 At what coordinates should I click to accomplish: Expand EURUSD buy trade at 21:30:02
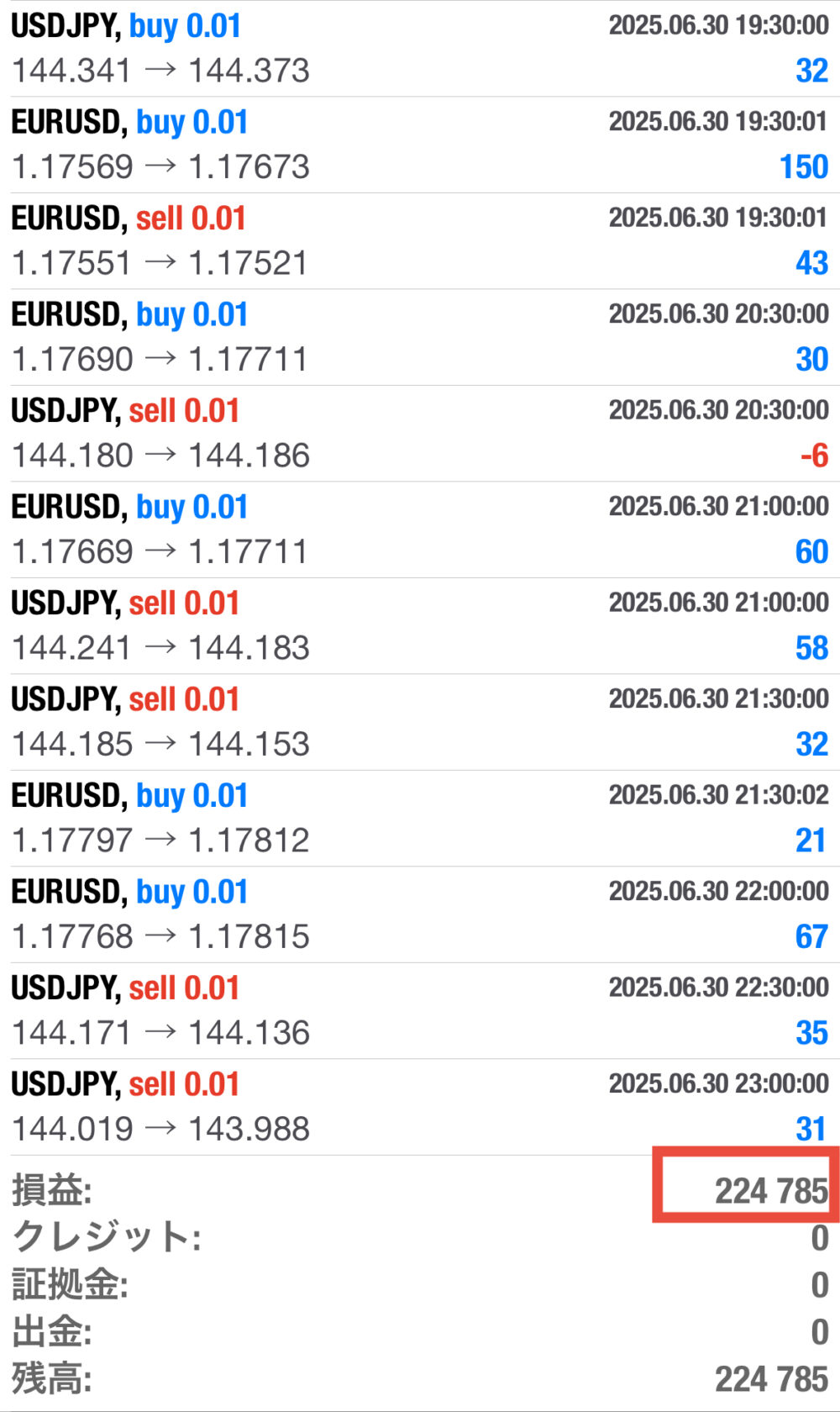click(420, 818)
